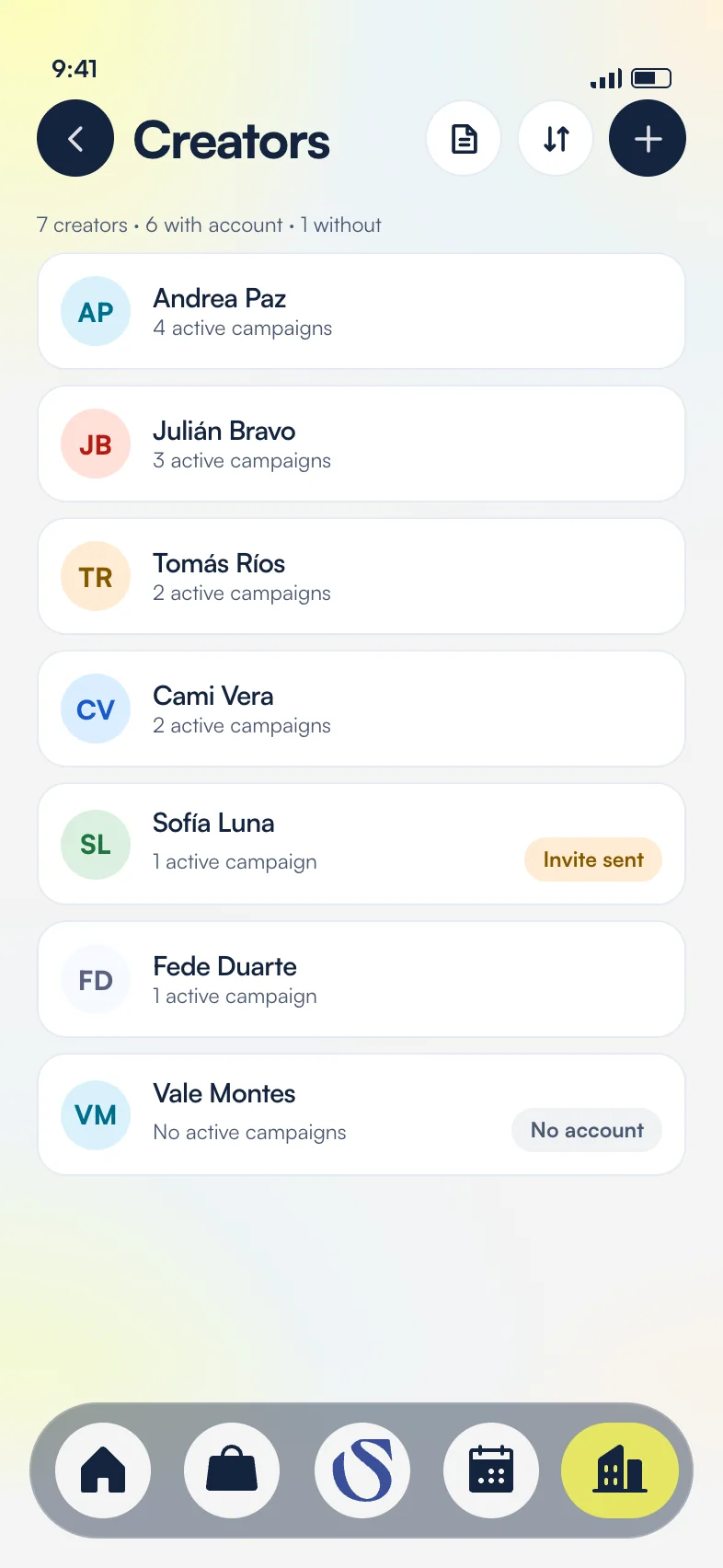Open the center S logo tab
Screen dimensions: 723x1568
click(362, 1470)
